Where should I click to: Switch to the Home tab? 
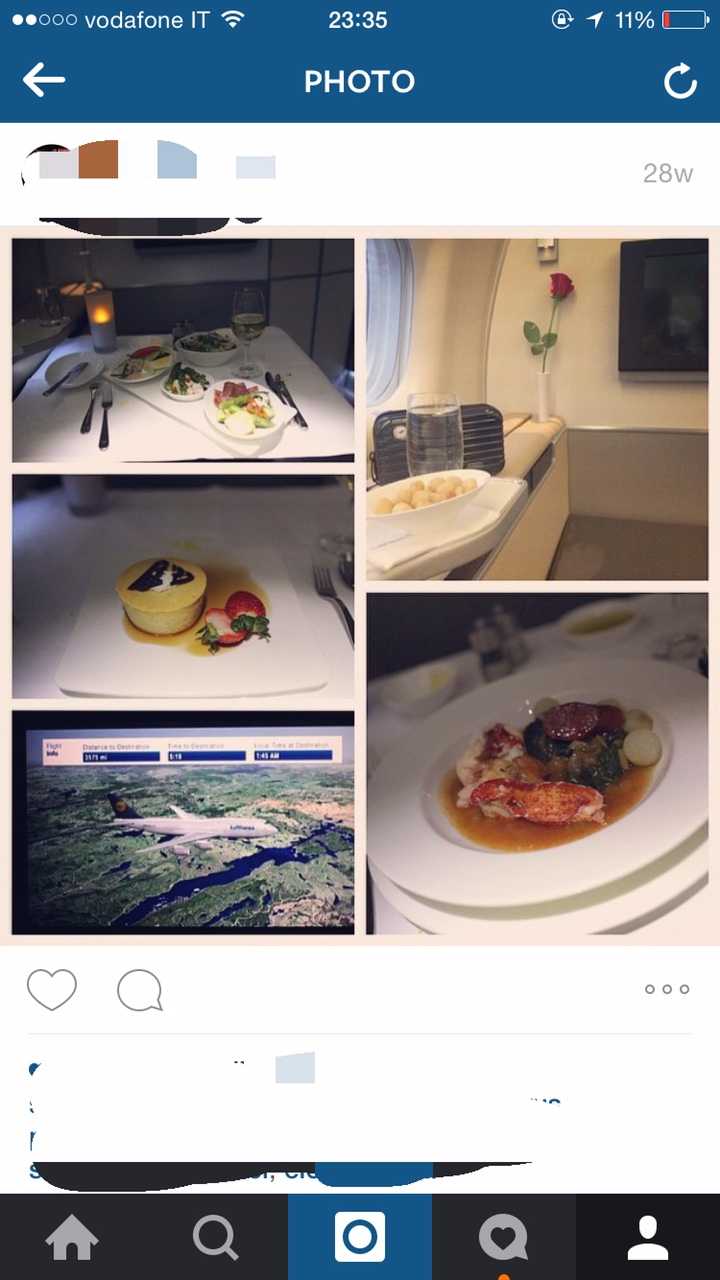point(72,1238)
